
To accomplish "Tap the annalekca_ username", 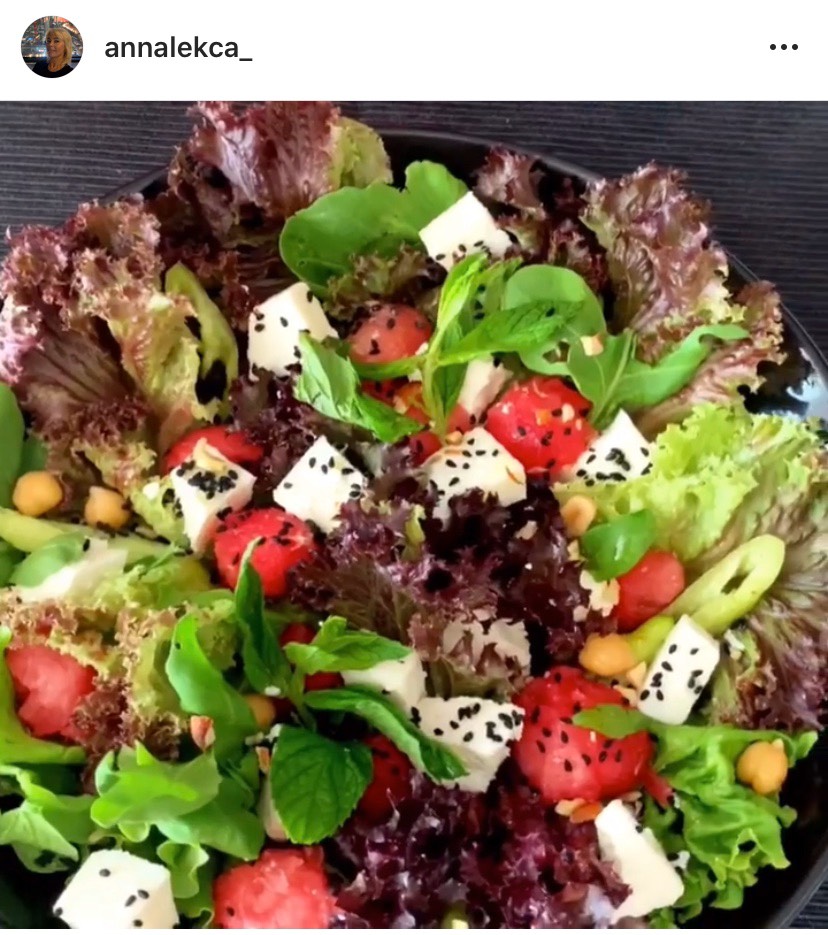I will [178, 48].
